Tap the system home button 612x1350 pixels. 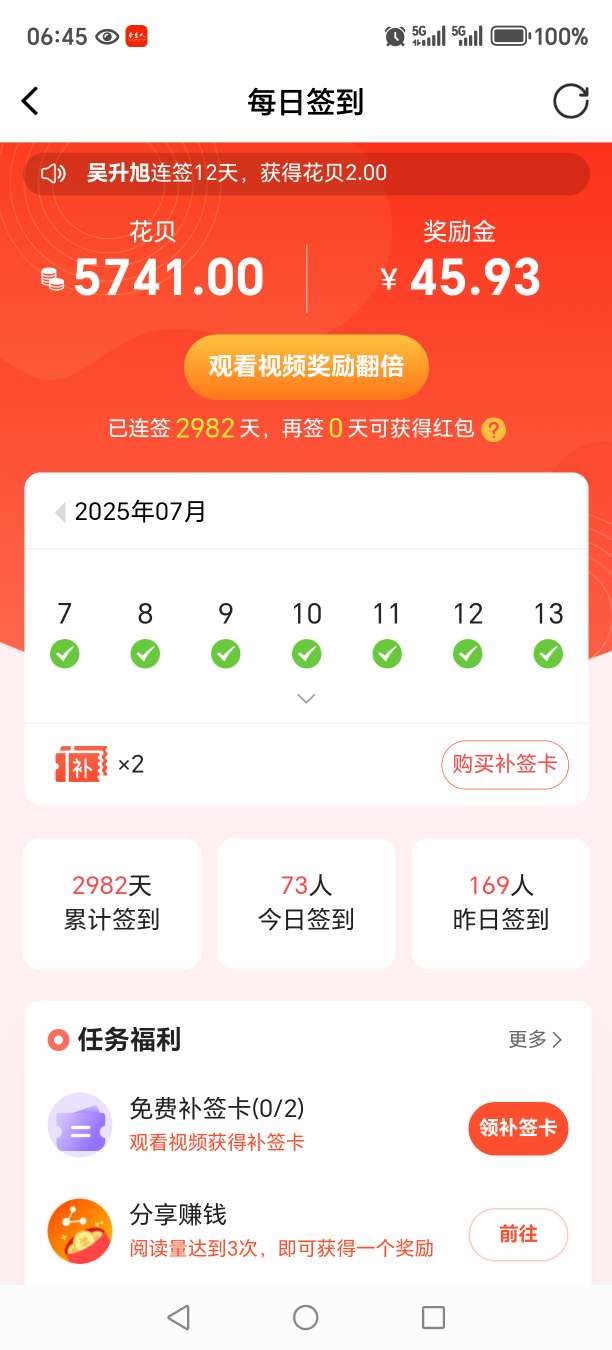pyautogui.click(x=306, y=1318)
